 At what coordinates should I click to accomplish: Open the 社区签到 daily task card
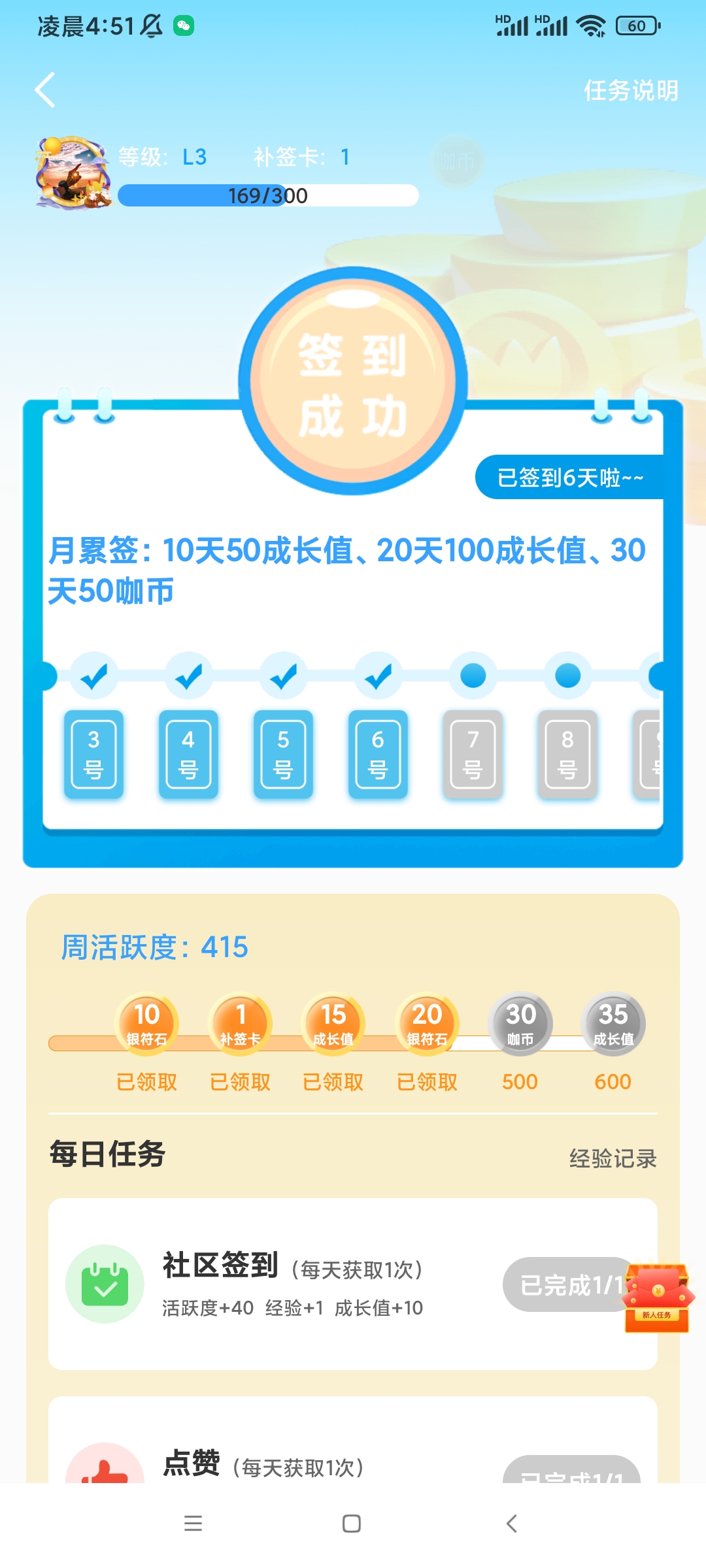click(294, 1284)
